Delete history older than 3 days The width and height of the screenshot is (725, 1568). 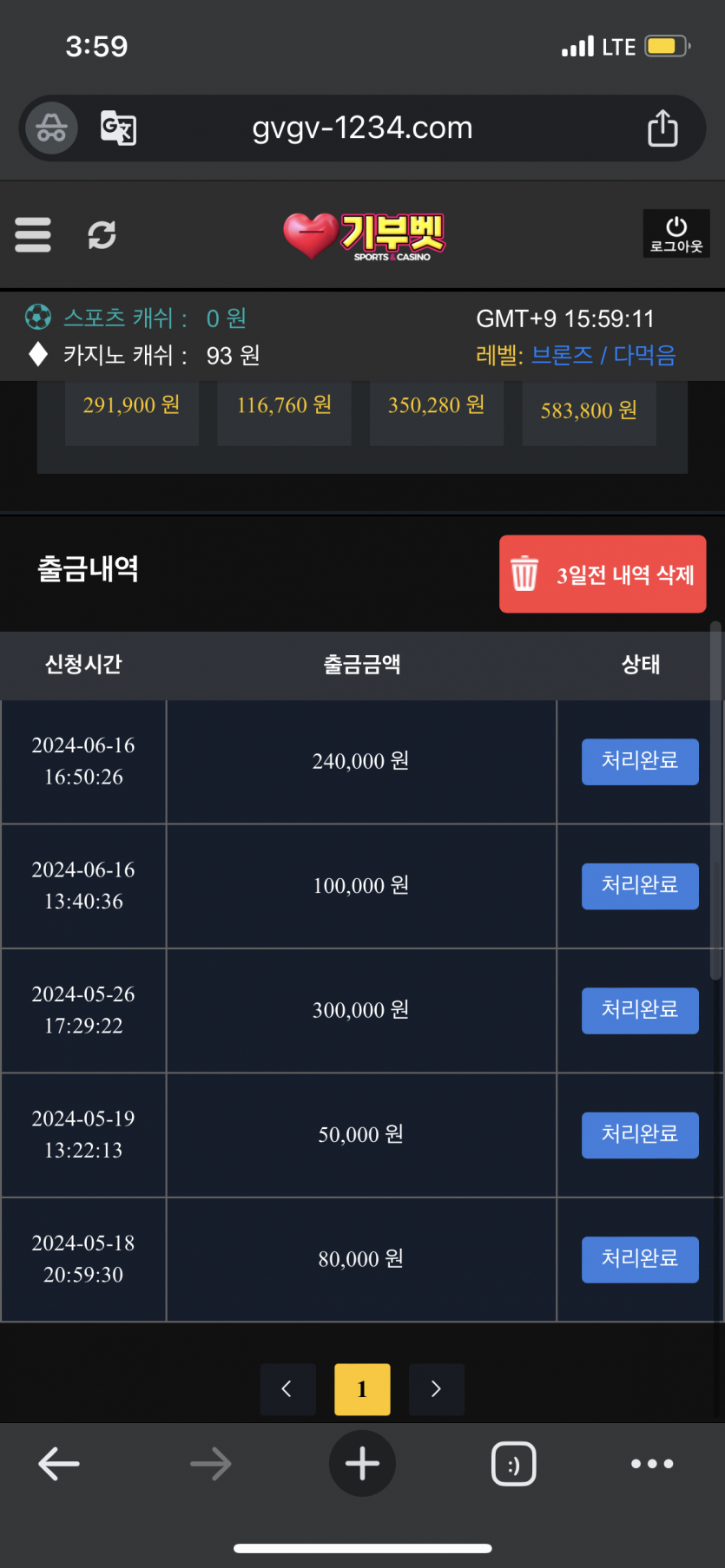point(603,574)
